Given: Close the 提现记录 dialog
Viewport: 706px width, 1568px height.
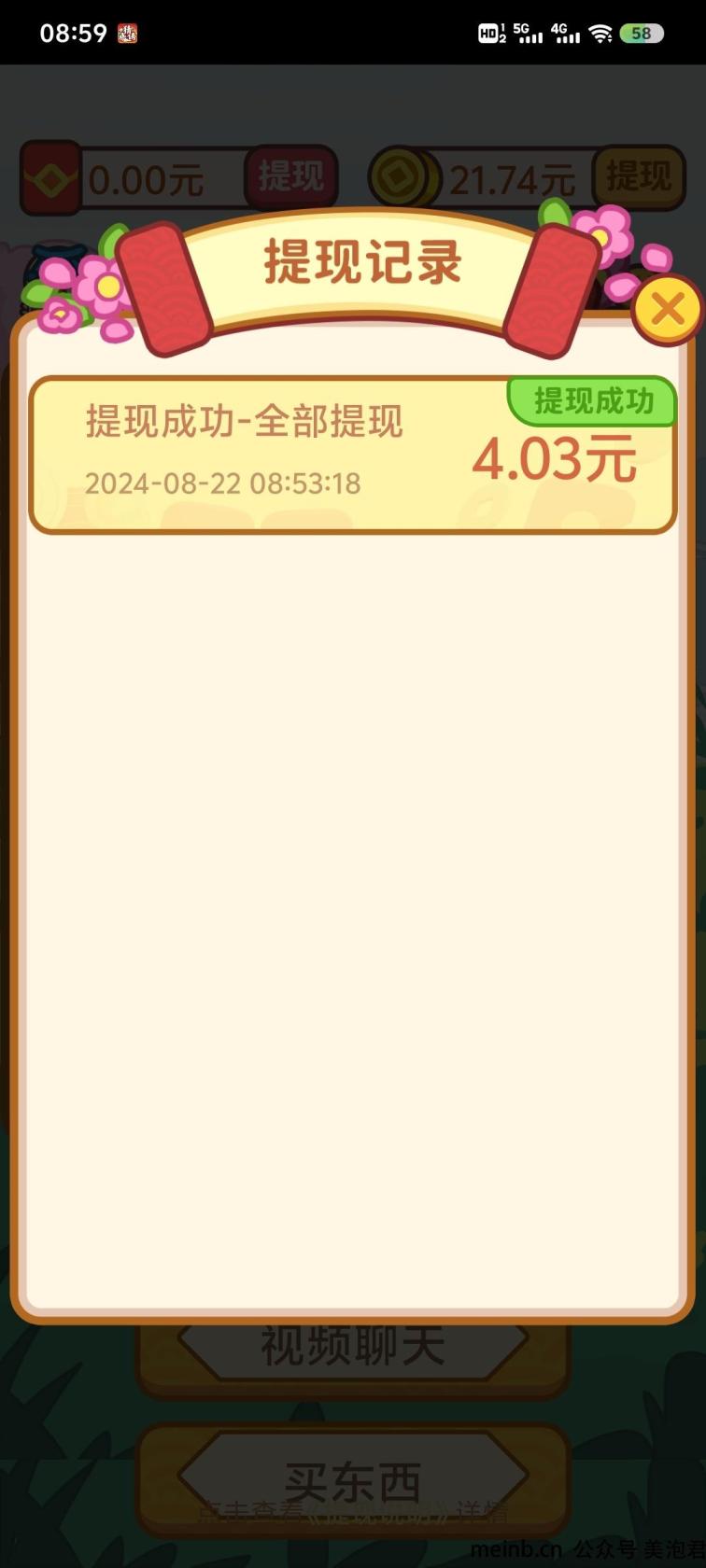Looking at the screenshot, I should [667, 309].
